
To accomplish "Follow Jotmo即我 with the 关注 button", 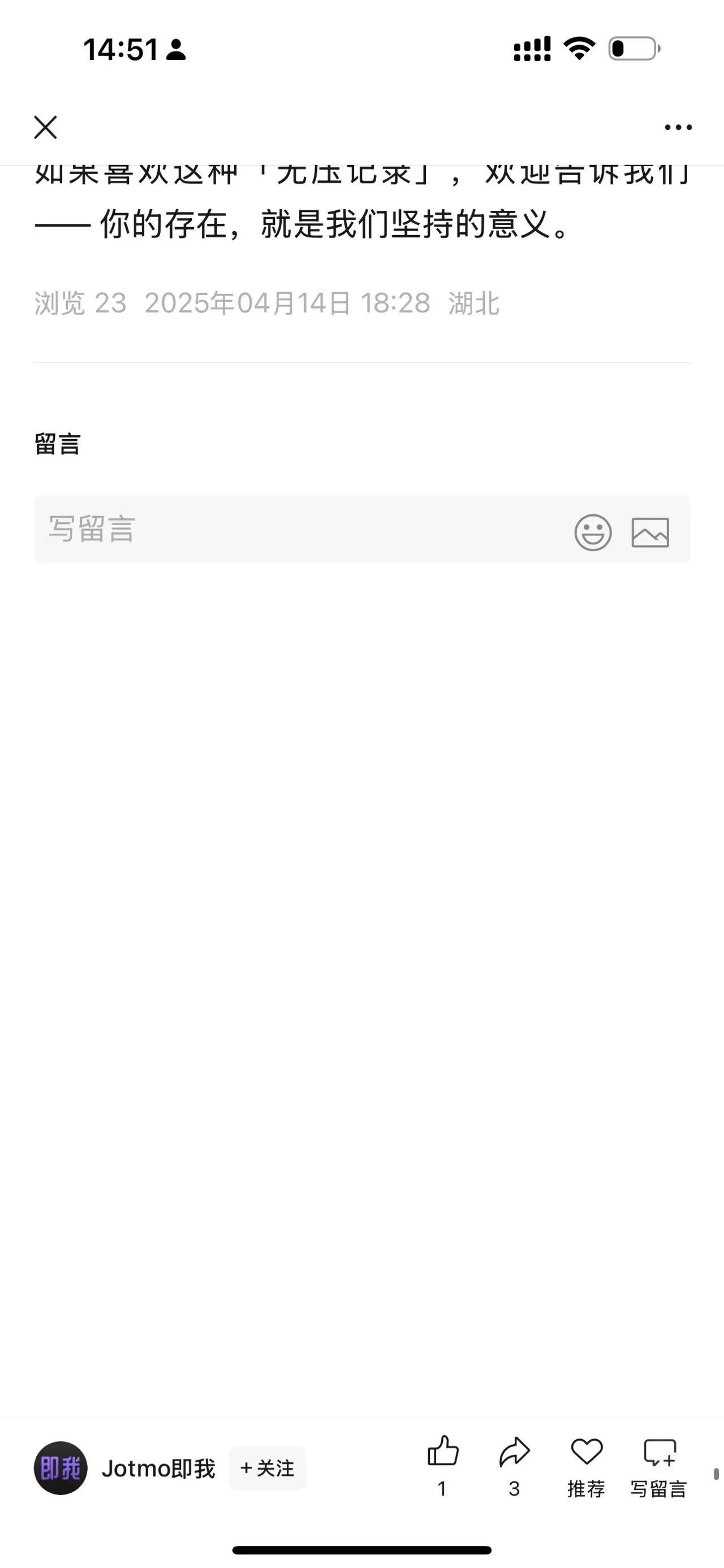I will (x=268, y=1468).
